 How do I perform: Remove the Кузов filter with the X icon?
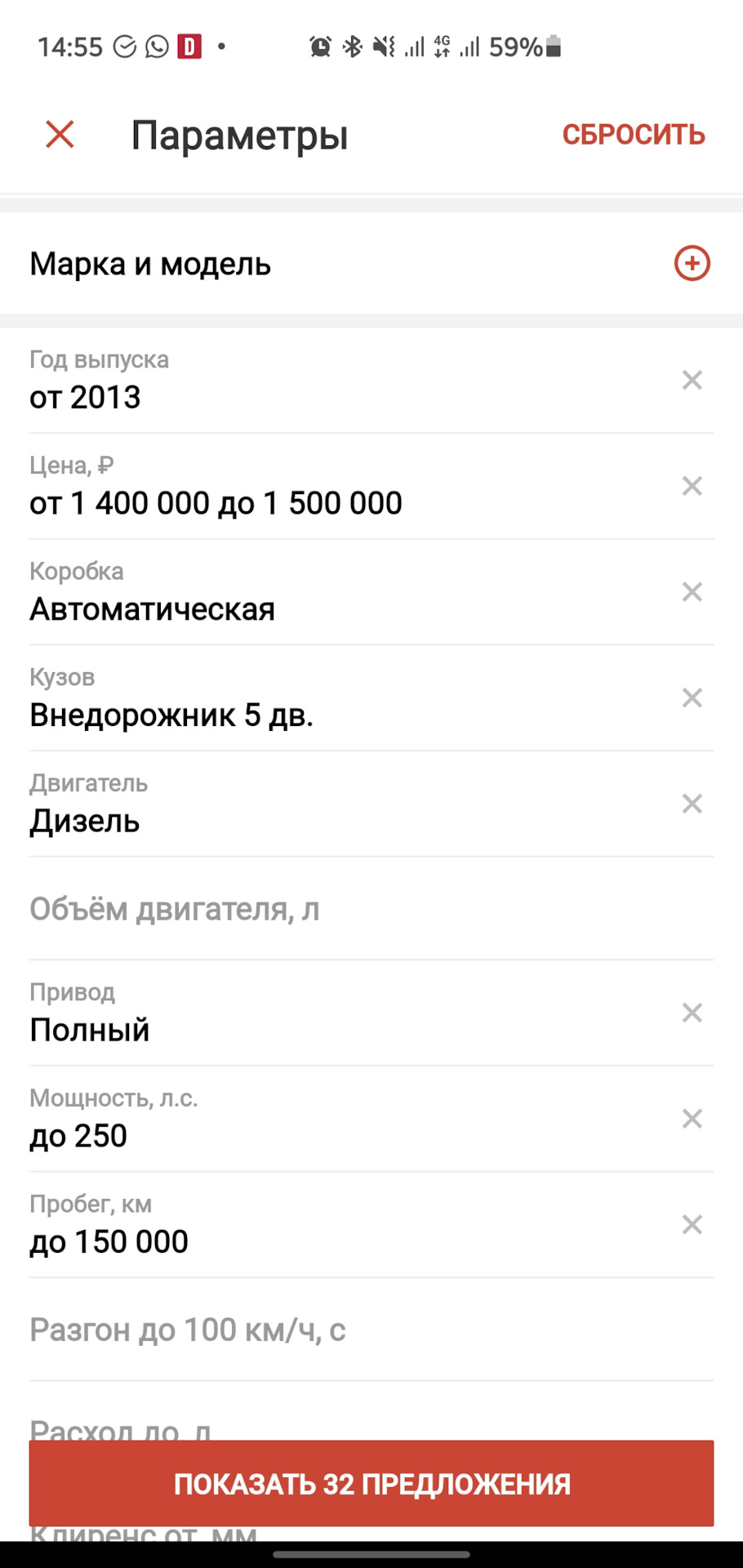click(692, 697)
